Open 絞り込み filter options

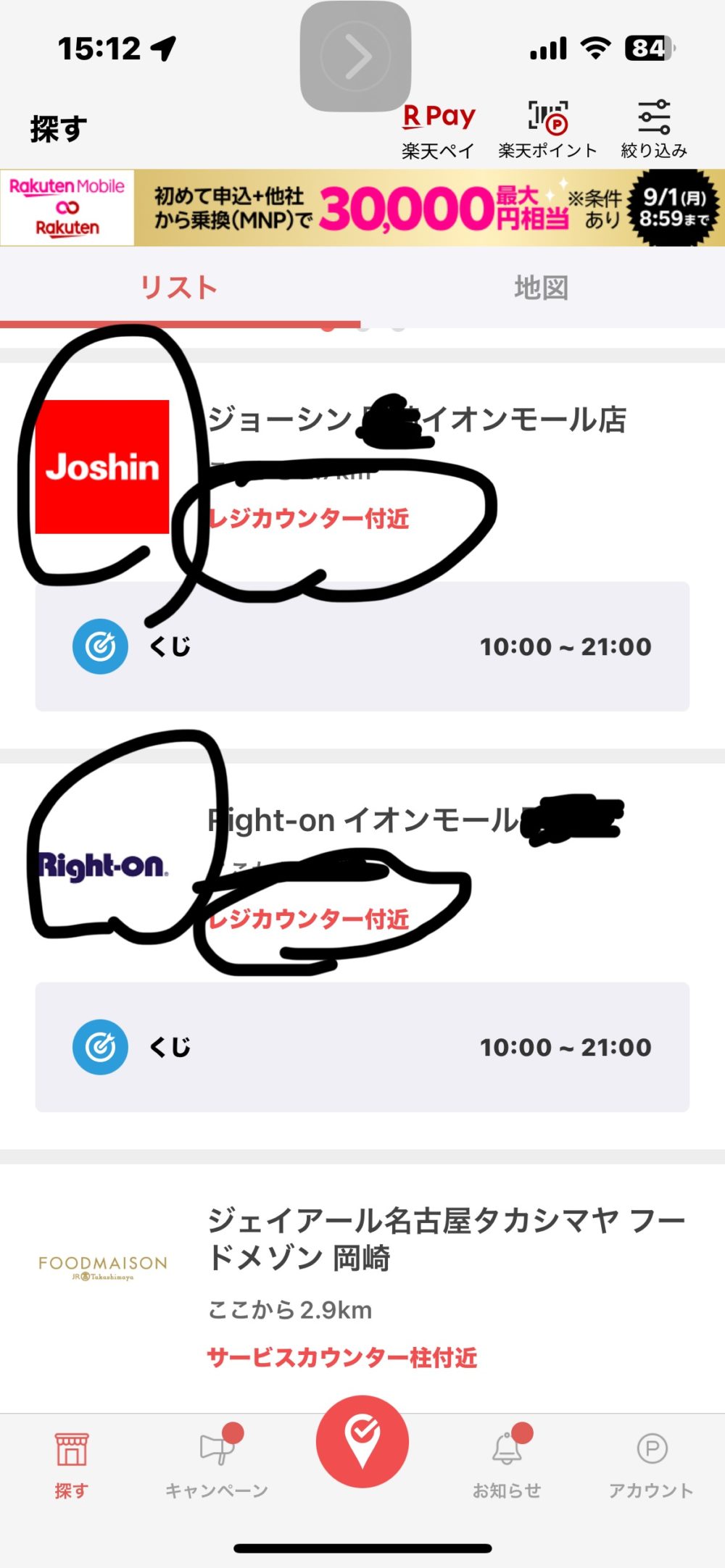point(654,130)
